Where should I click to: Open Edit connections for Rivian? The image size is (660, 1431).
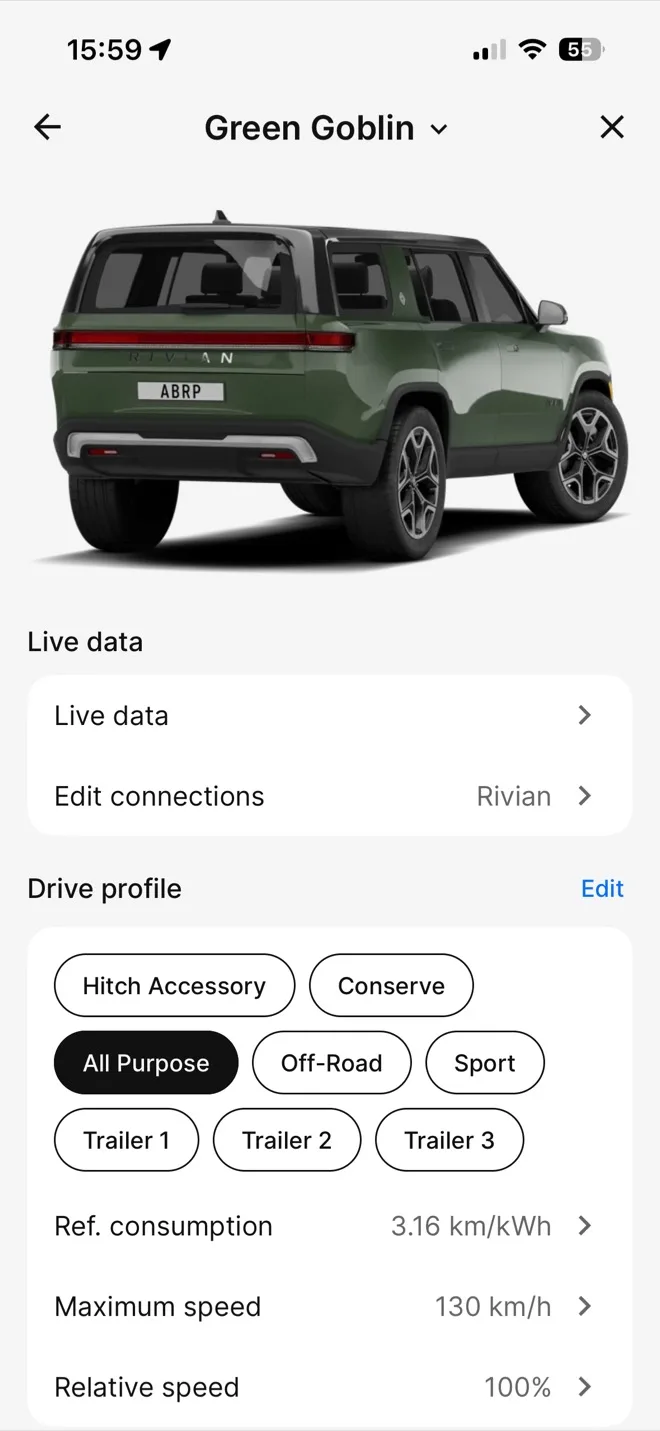(329, 796)
